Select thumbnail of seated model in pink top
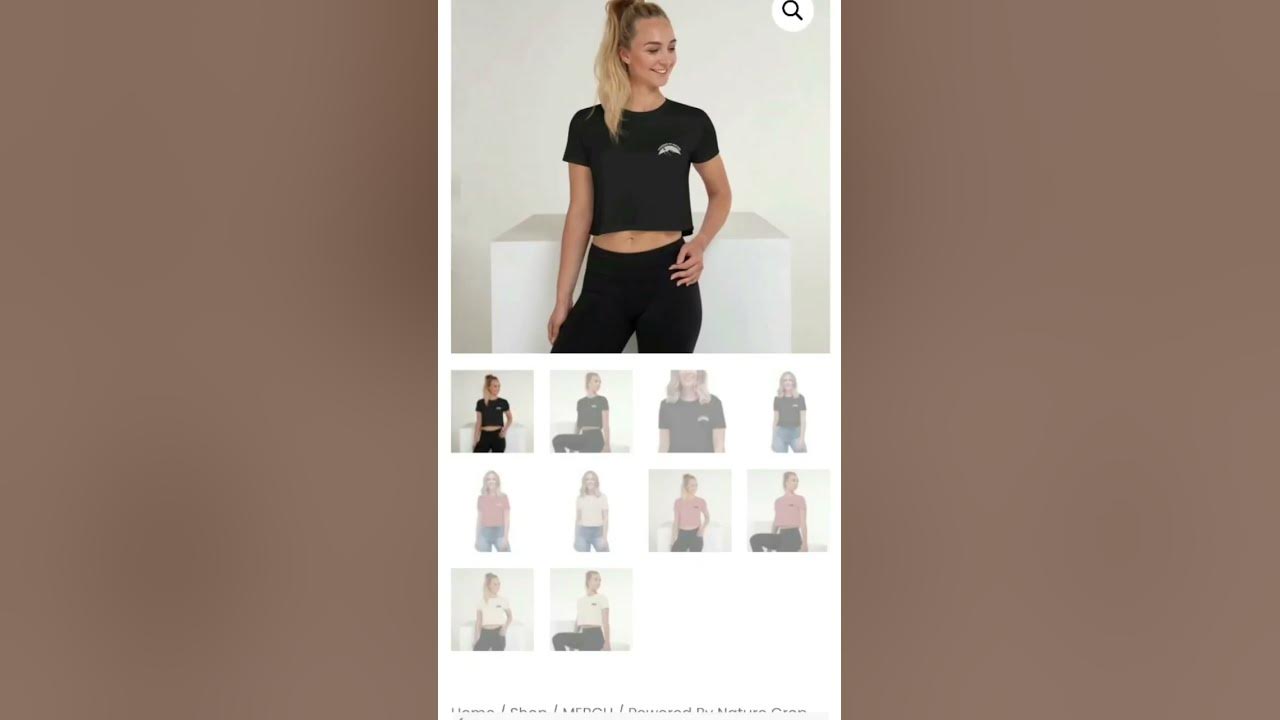The height and width of the screenshot is (720, 1280). [788, 510]
